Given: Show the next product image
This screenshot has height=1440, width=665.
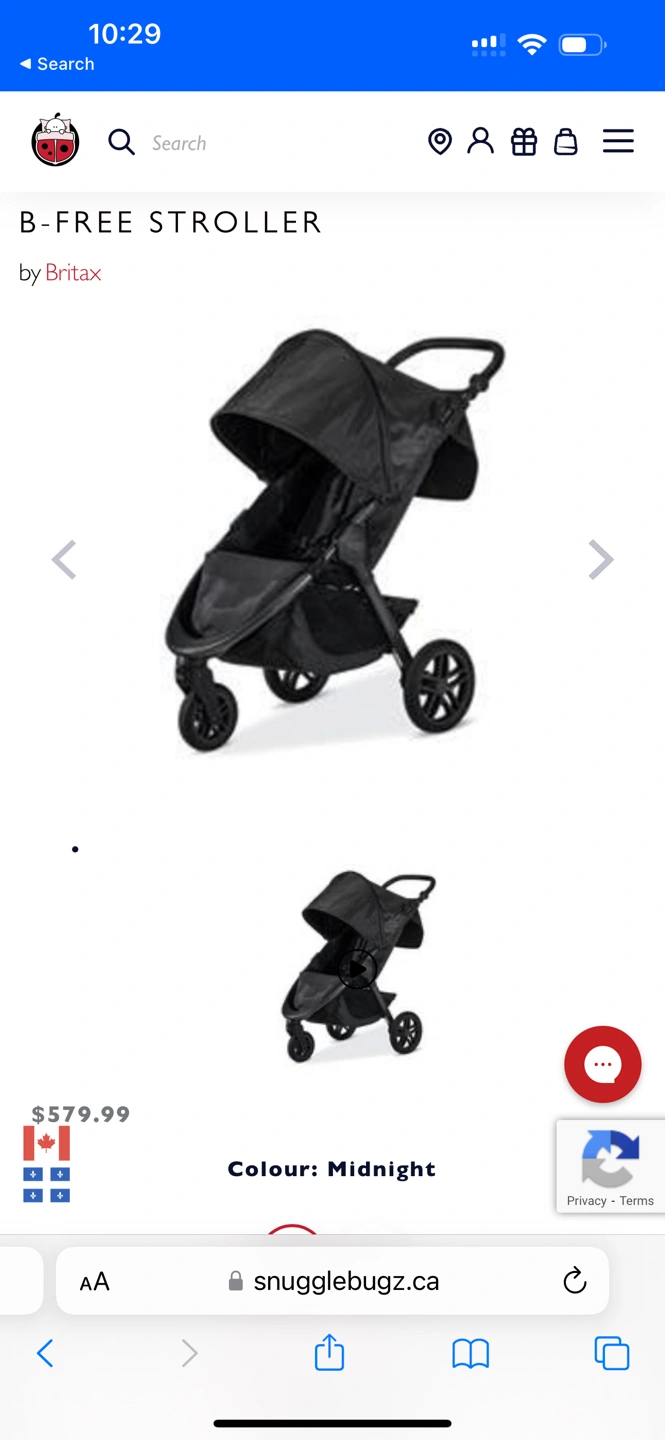Looking at the screenshot, I should [600, 560].
